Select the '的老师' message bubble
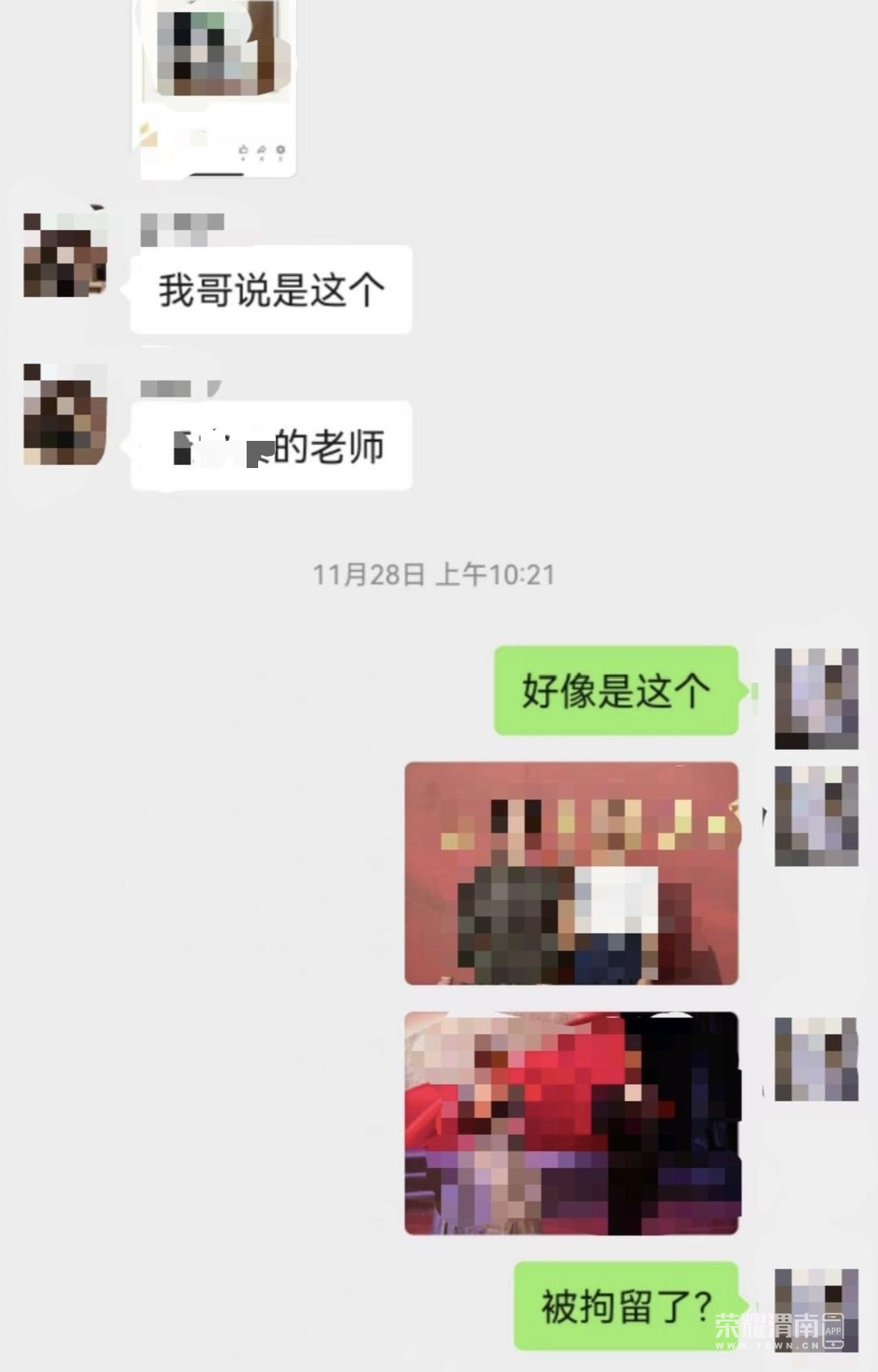The height and width of the screenshot is (1372, 878). [x=270, y=444]
